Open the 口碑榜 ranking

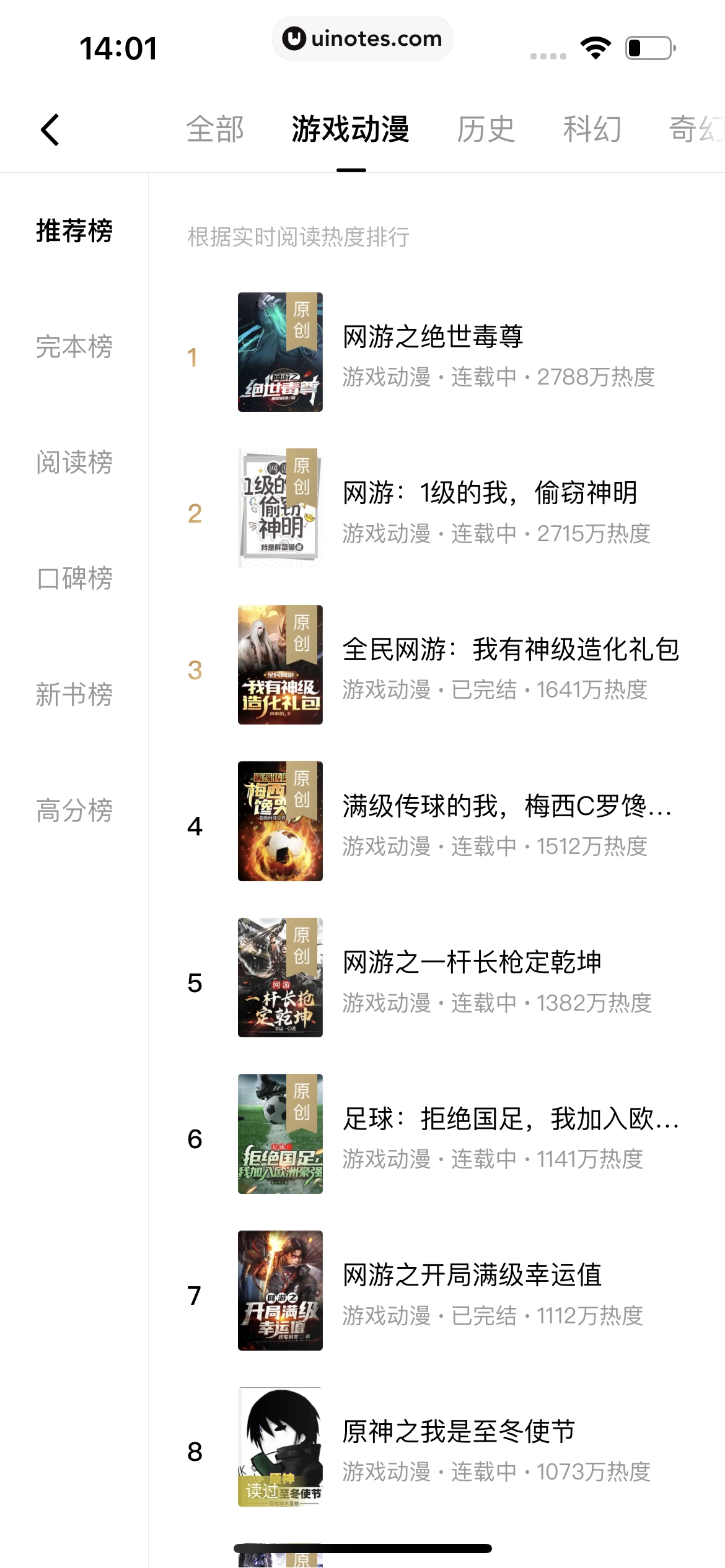(x=74, y=578)
